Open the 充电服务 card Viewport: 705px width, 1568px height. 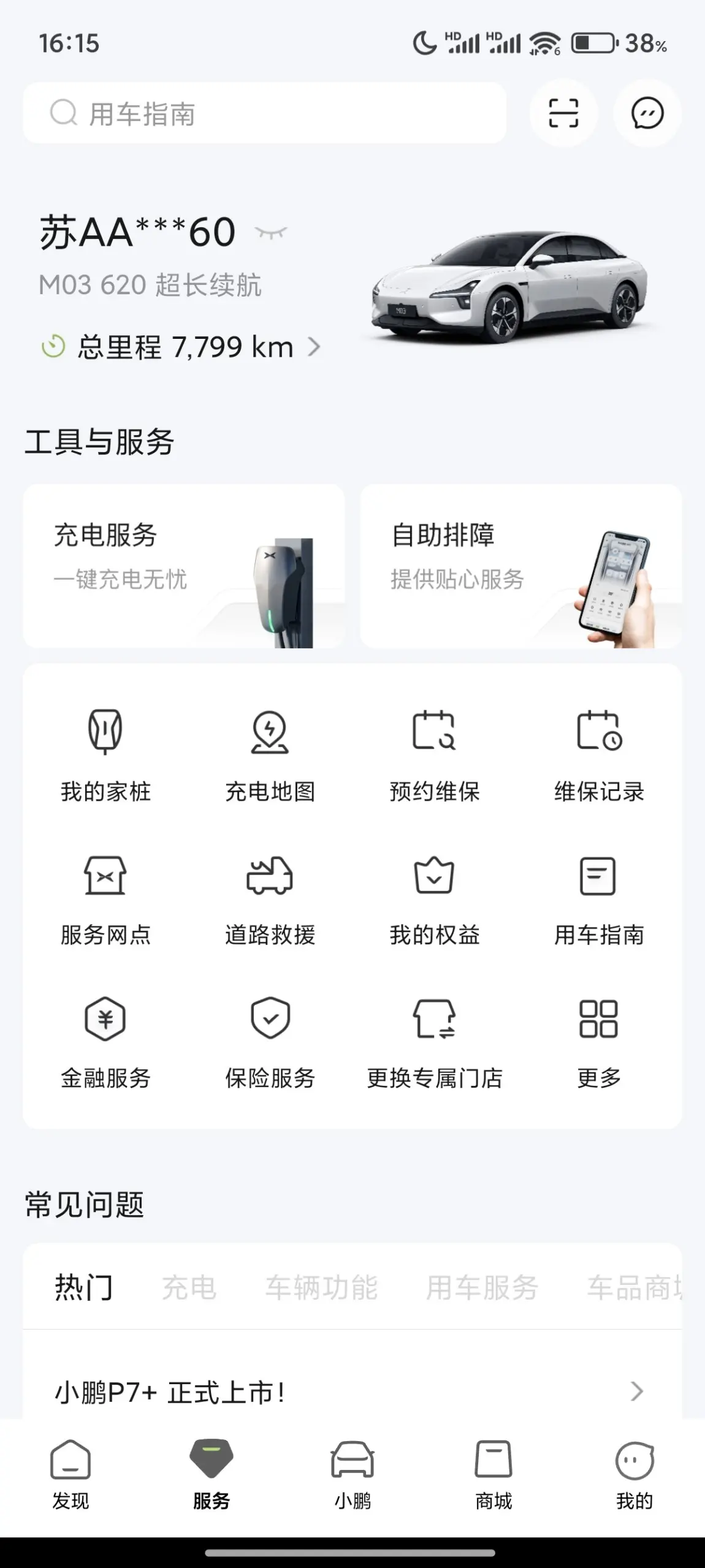[x=183, y=566]
